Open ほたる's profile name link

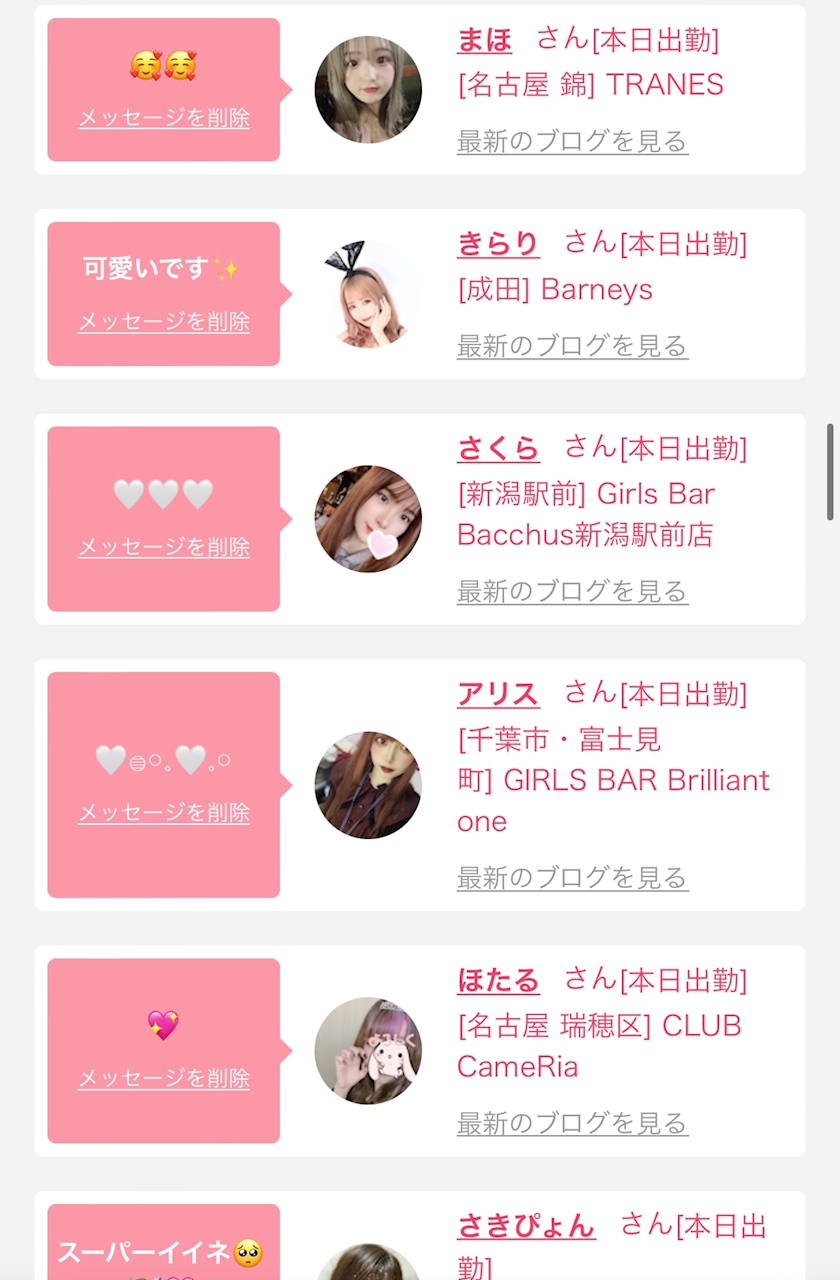tap(498, 981)
